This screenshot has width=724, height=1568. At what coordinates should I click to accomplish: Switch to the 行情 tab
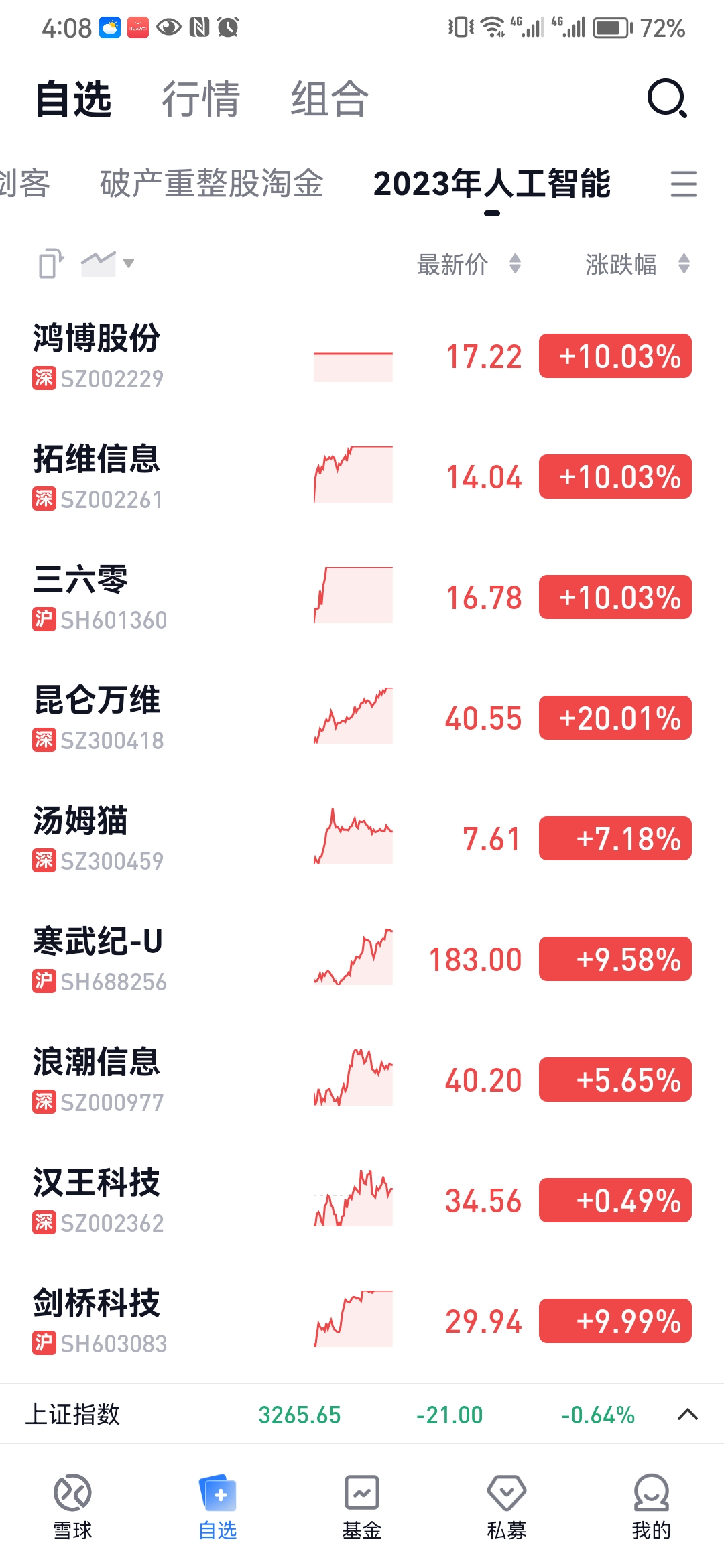click(x=200, y=99)
